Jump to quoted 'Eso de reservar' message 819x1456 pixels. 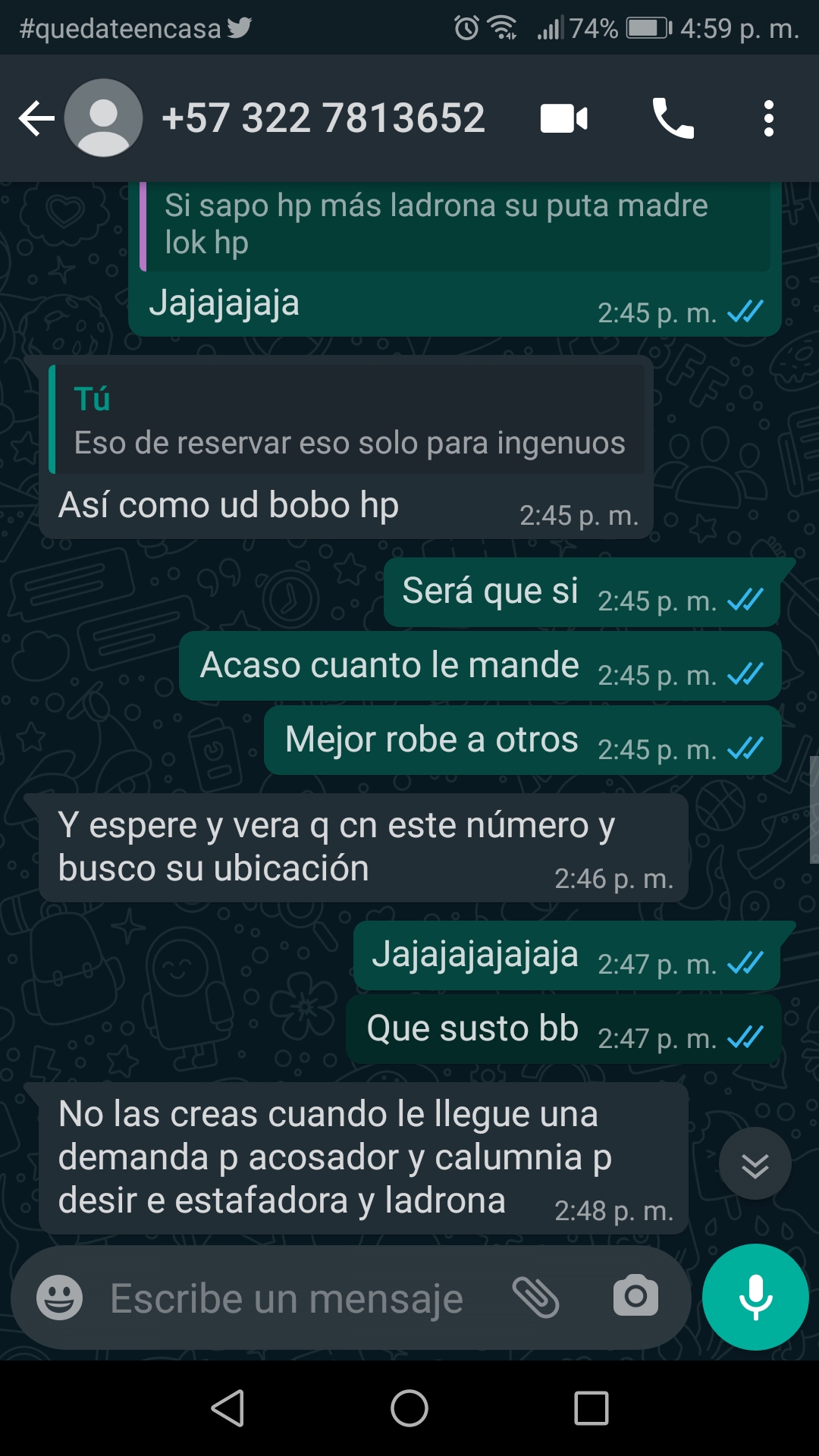(347, 421)
